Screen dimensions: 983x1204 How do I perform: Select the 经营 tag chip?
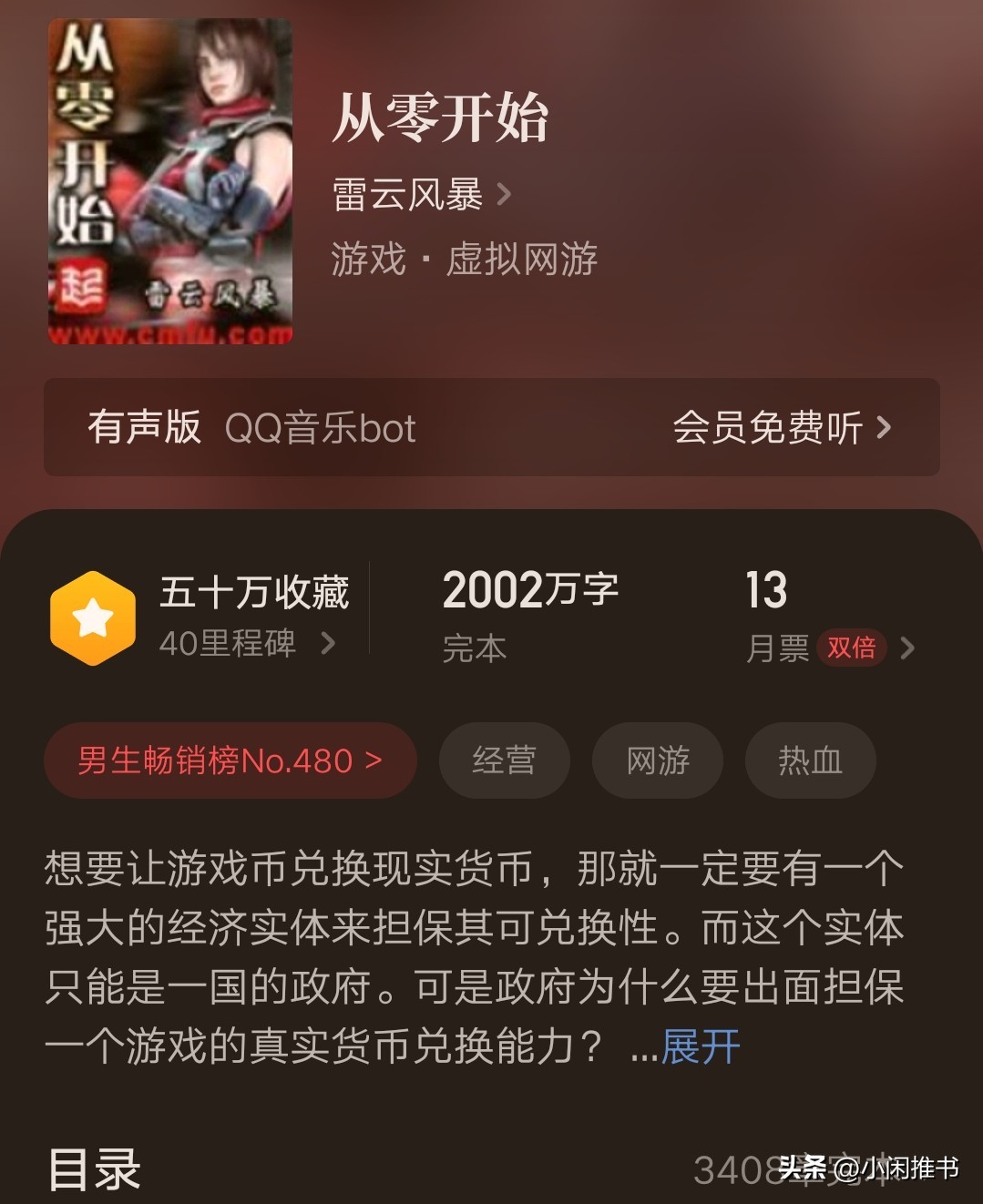tap(504, 760)
